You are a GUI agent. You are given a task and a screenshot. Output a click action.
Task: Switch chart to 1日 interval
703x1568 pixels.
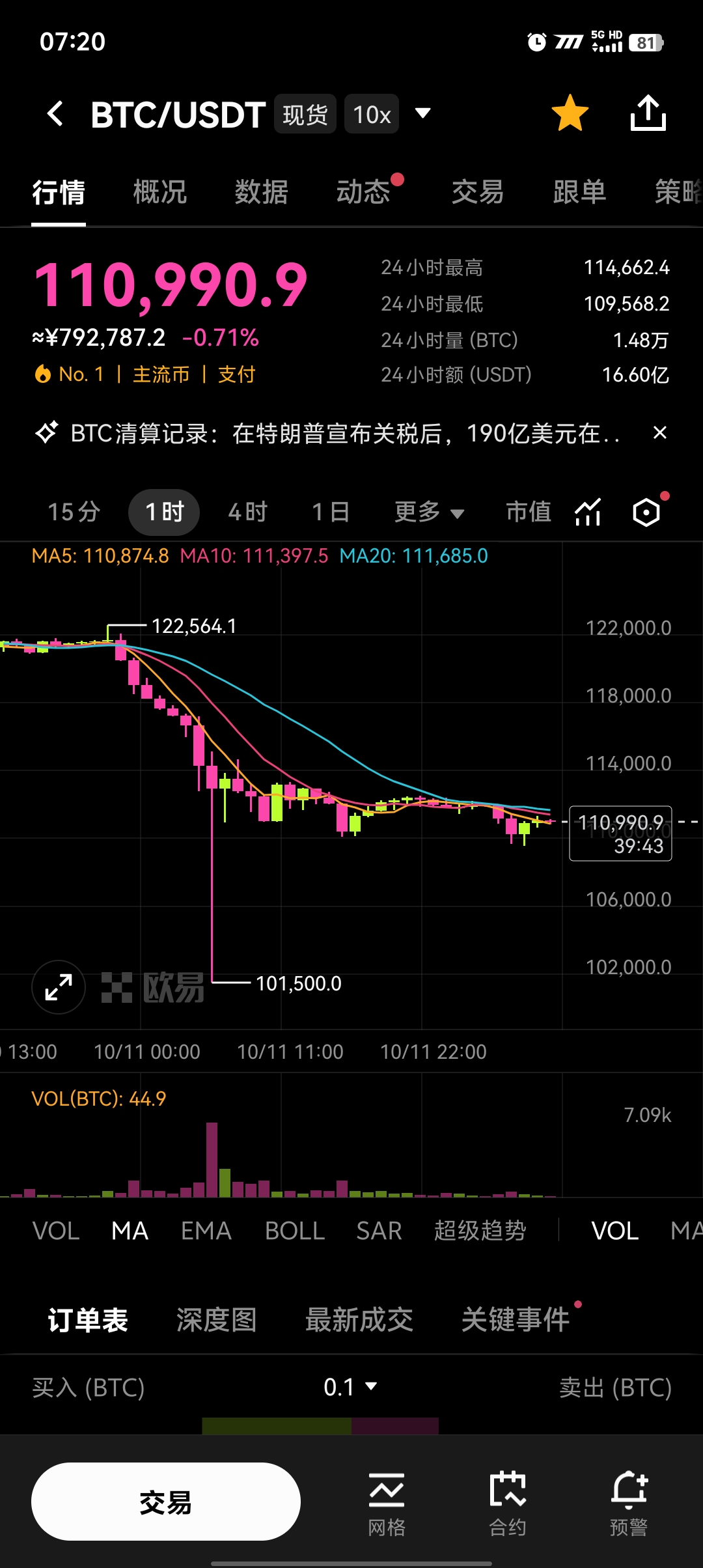[x=331, y=512]
